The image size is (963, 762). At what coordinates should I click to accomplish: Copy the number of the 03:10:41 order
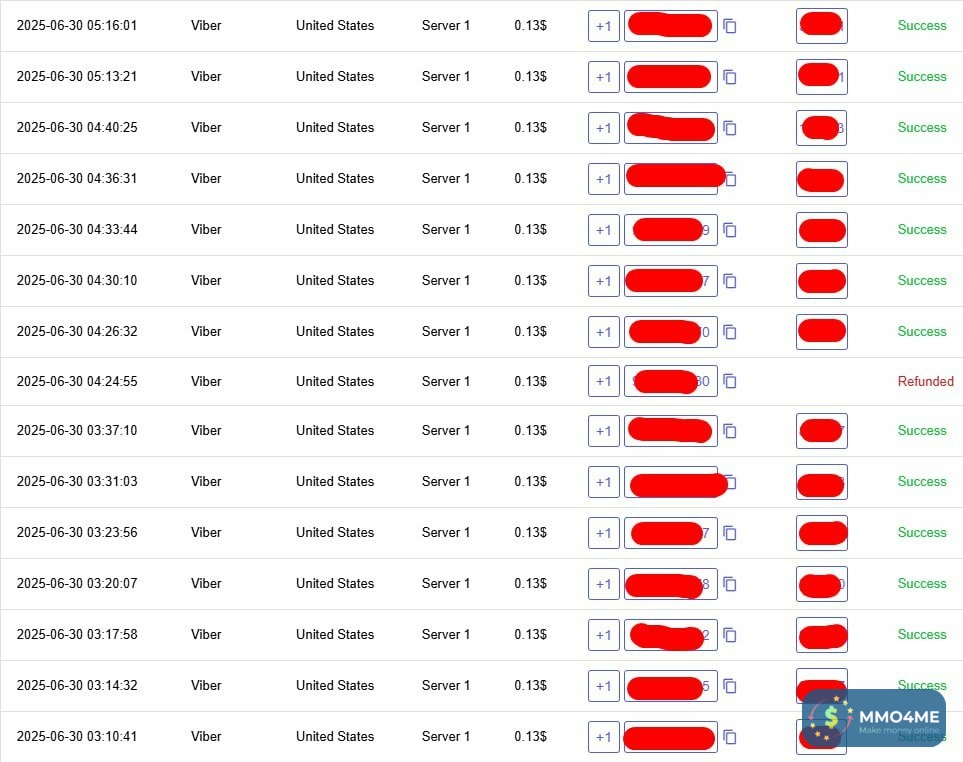[730, 737]
